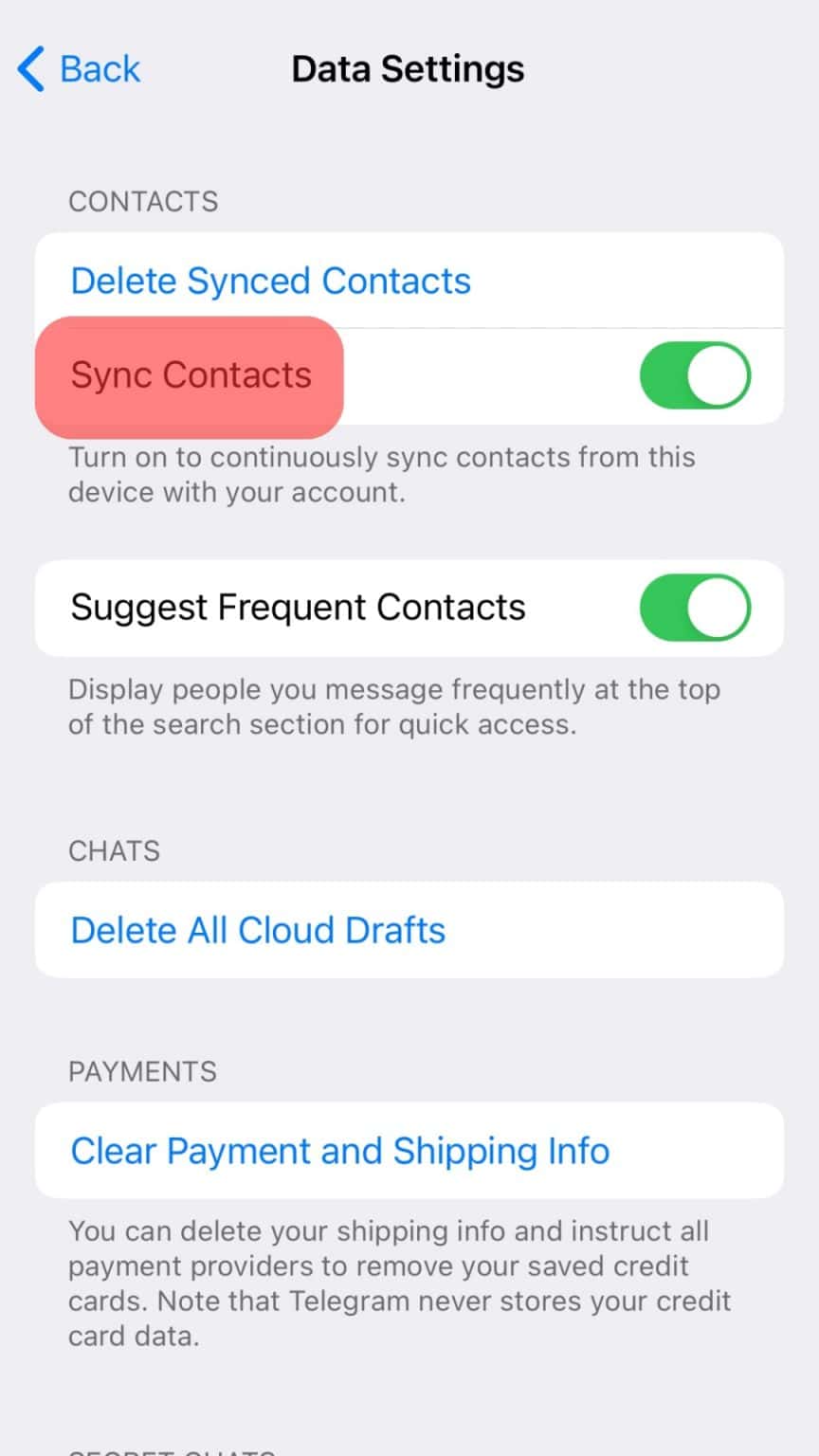Tap the CONTACTS section header

[143, 201]
